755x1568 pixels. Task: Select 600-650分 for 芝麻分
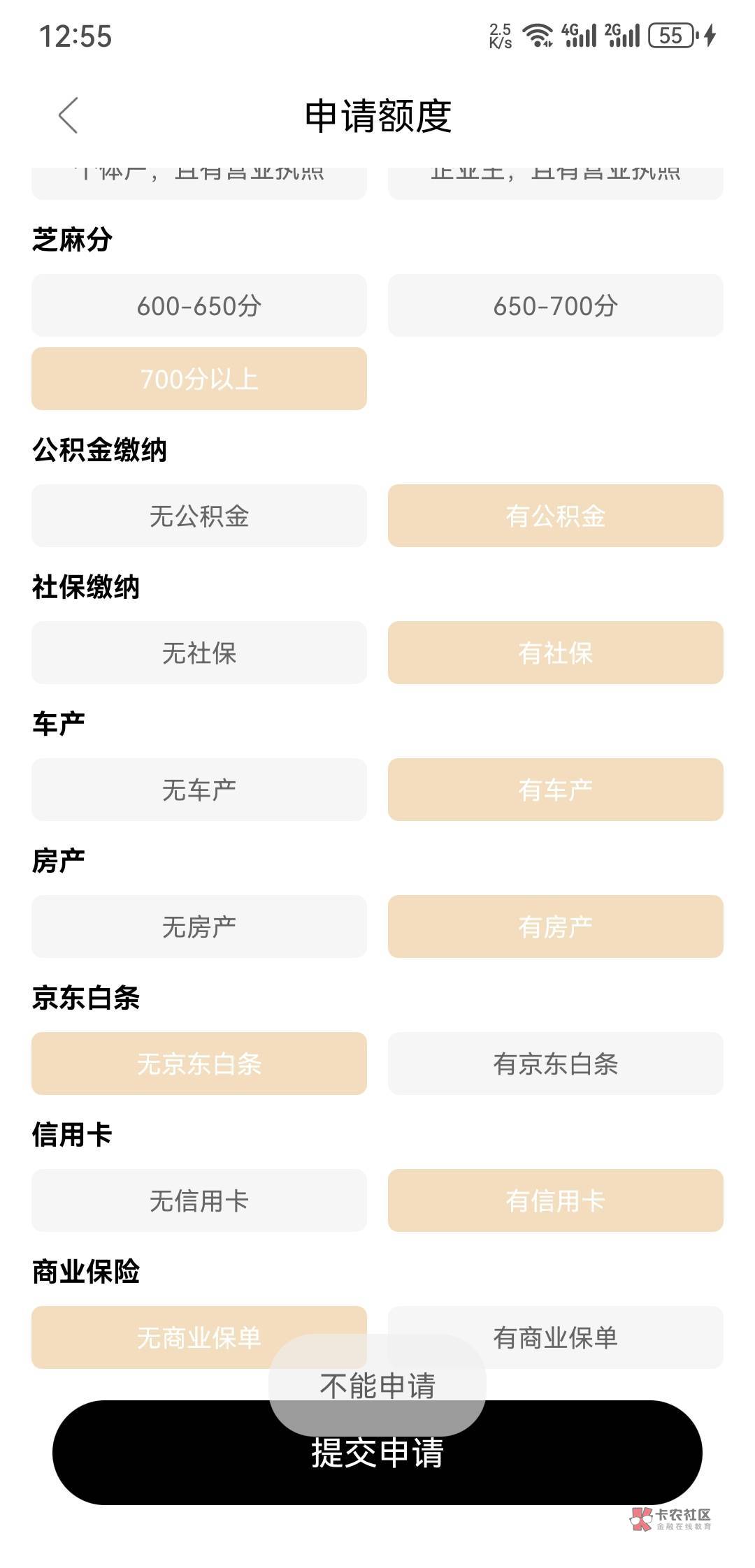pyautogui.click(x=199, y=305)
